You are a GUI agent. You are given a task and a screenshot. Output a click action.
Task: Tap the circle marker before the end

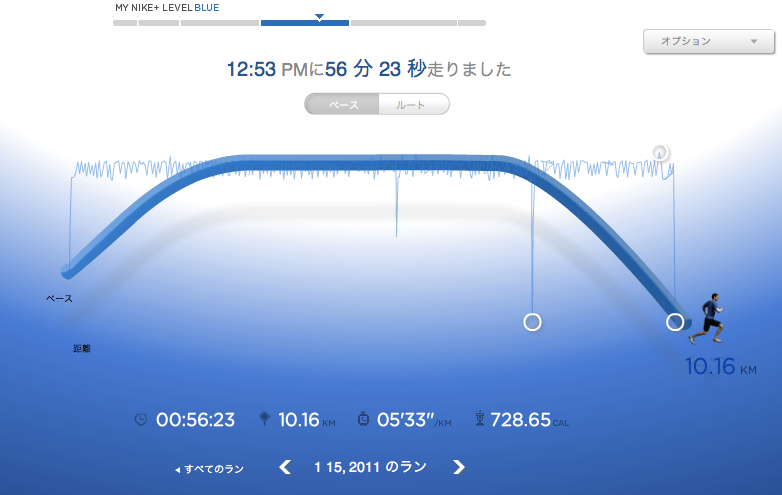[532, 322]
